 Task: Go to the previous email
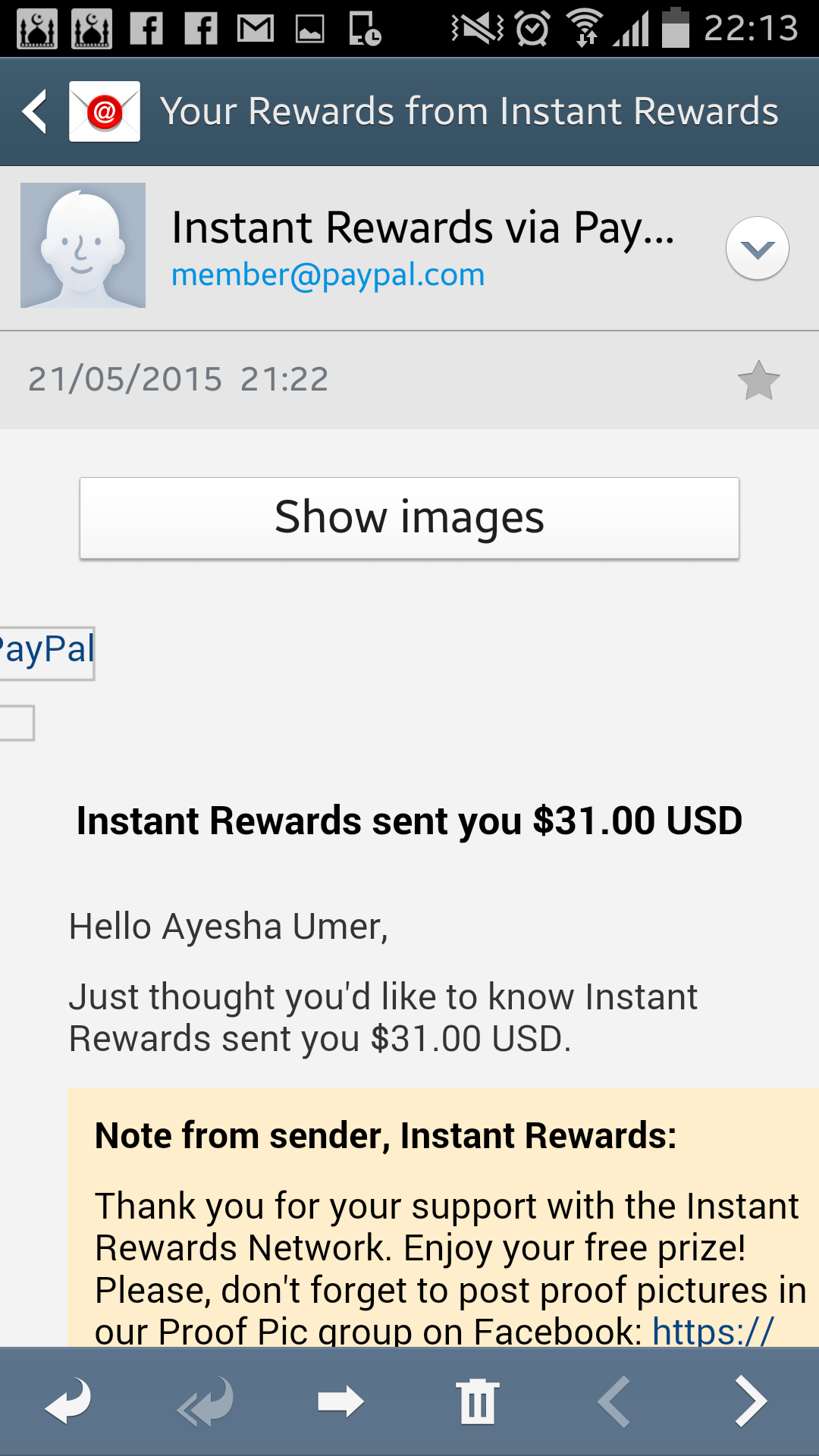click(x=614, y=1401)
